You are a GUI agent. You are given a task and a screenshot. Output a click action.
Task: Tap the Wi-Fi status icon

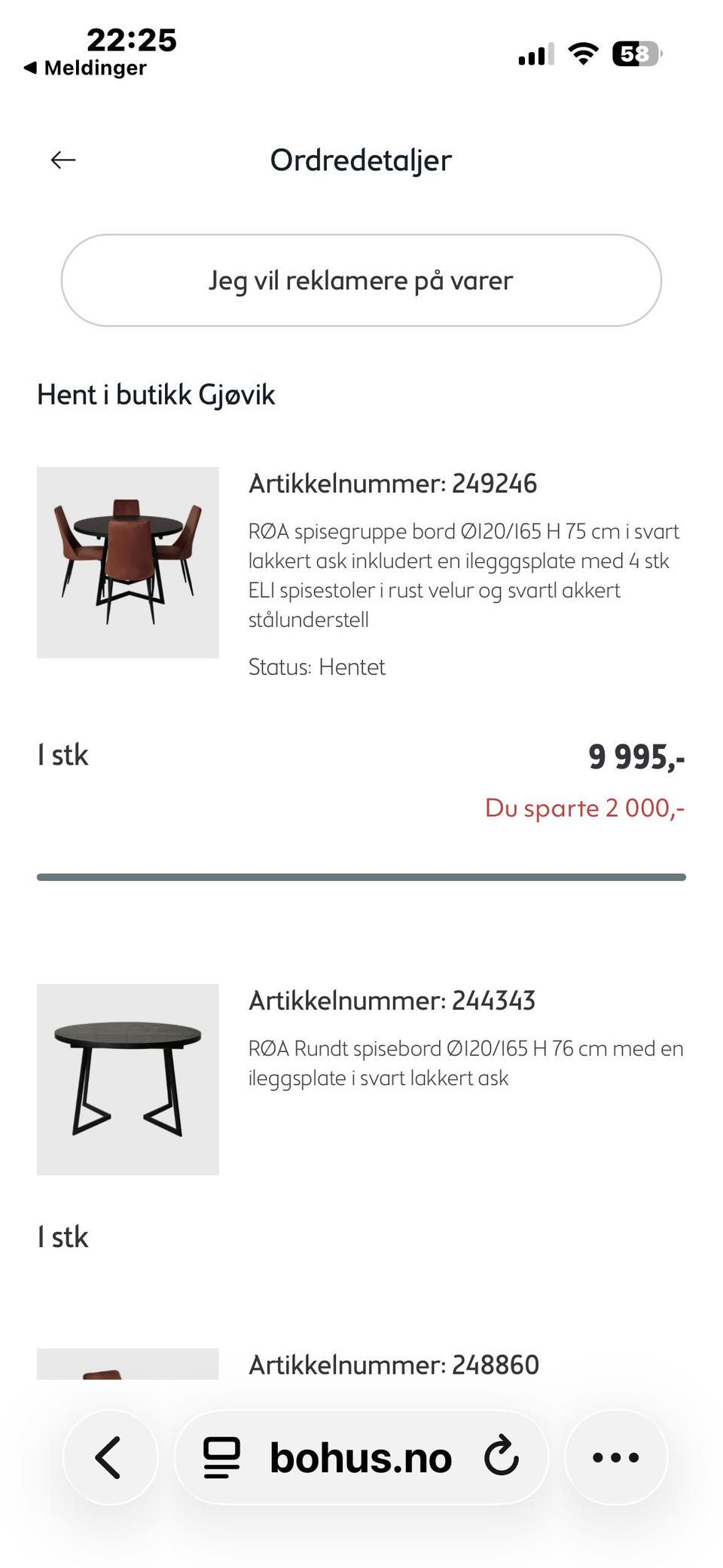[x=584, y=54]
